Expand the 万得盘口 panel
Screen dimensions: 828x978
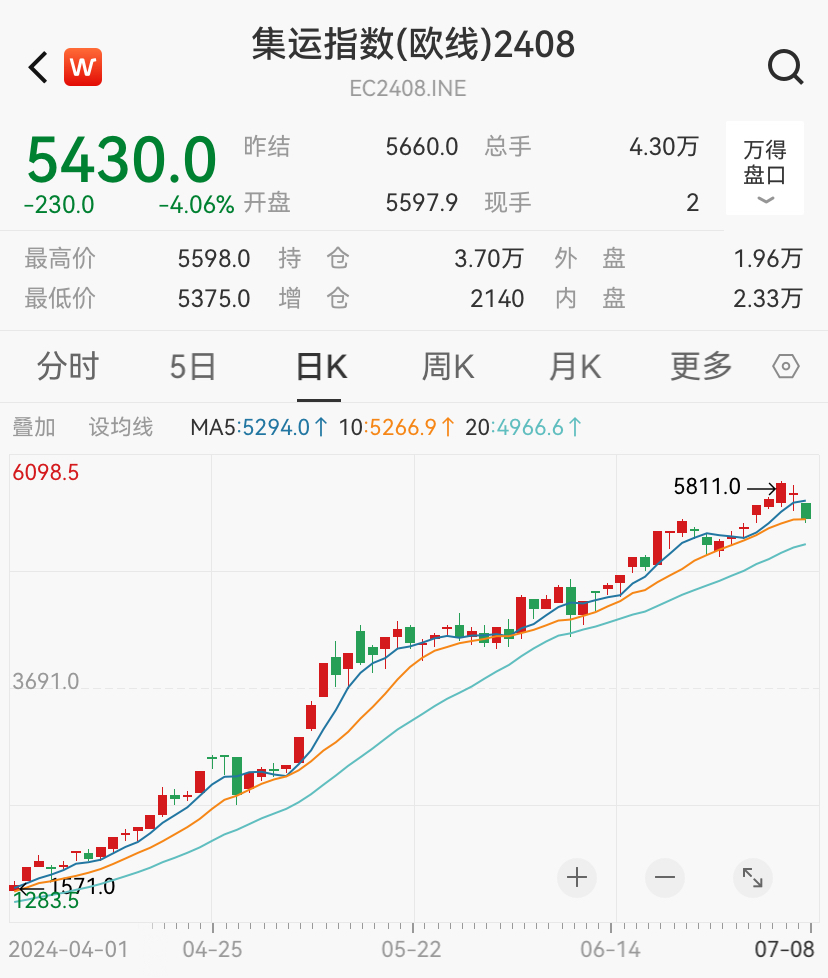[x=765, y=170]
